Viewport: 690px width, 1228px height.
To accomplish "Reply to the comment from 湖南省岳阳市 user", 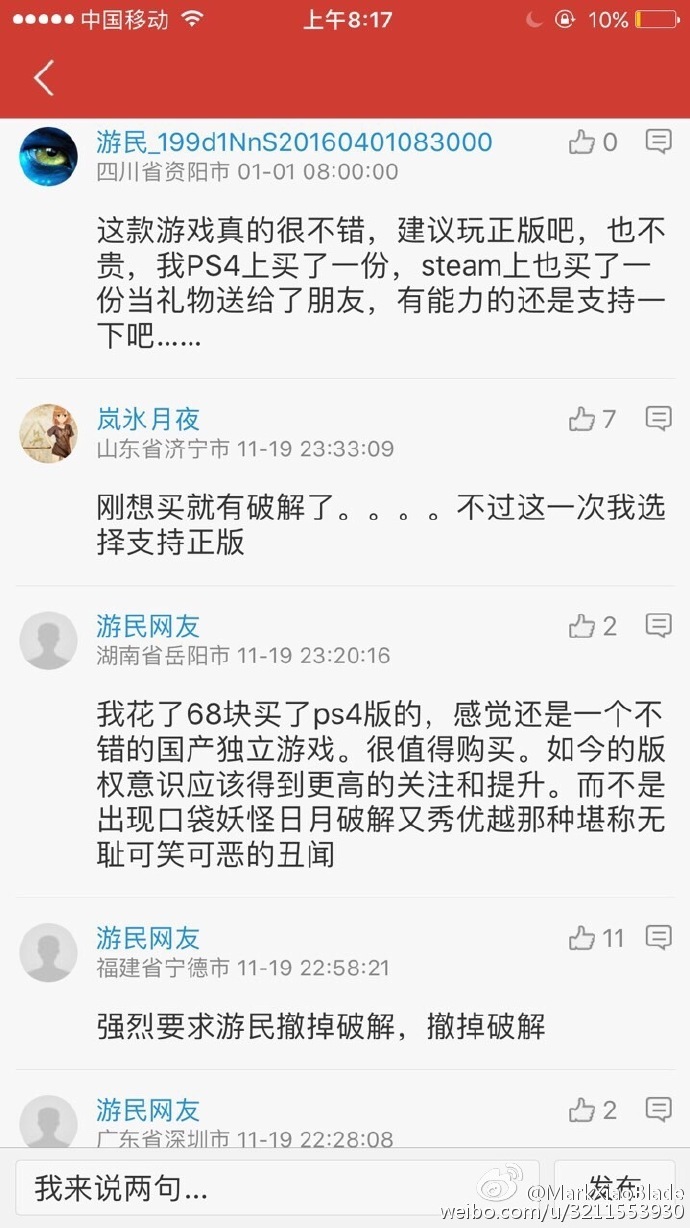I will (x=658, y=626).
